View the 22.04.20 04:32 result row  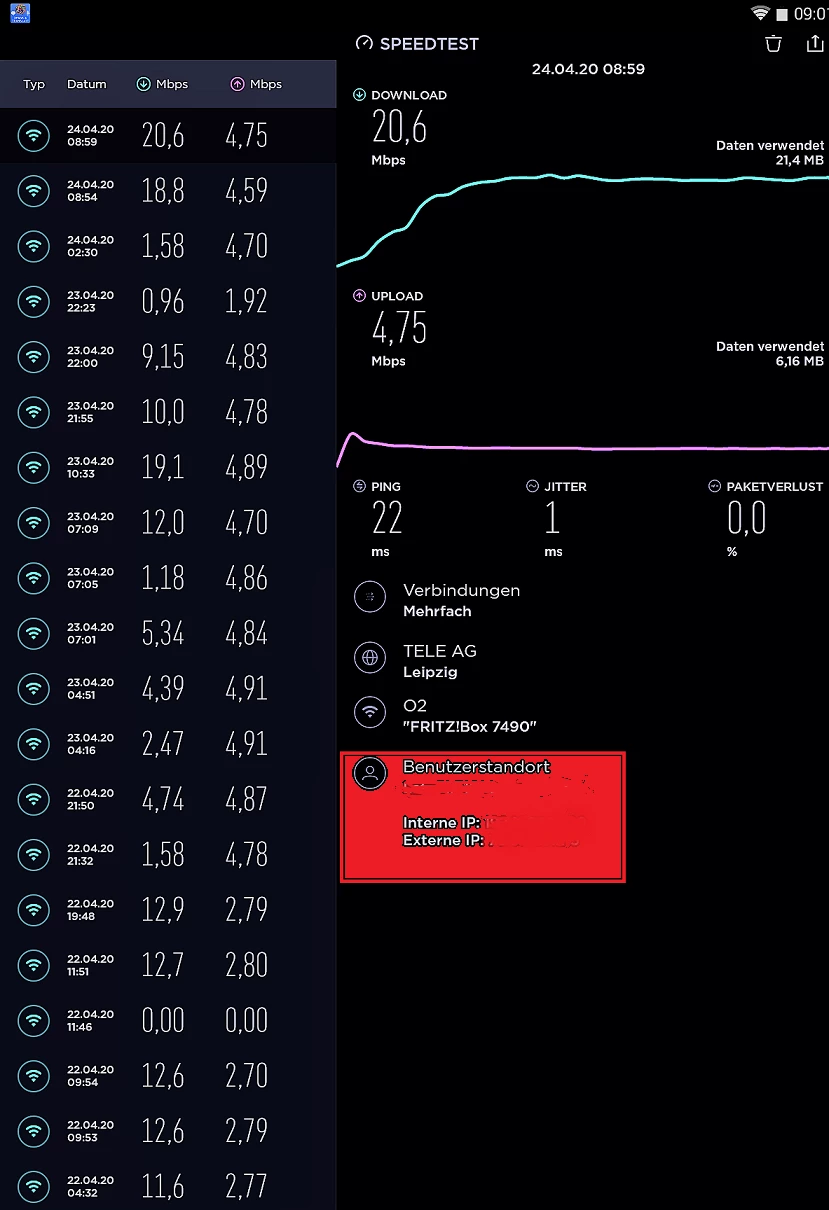pos(168,1186)
